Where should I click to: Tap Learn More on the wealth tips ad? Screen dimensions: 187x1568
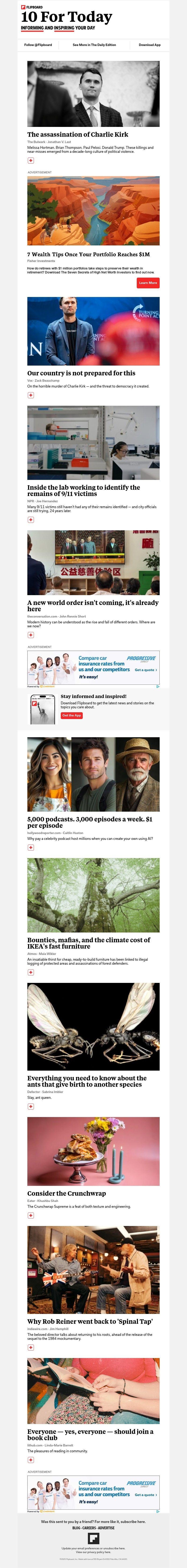pyautogui.click(x=147, y=283)
